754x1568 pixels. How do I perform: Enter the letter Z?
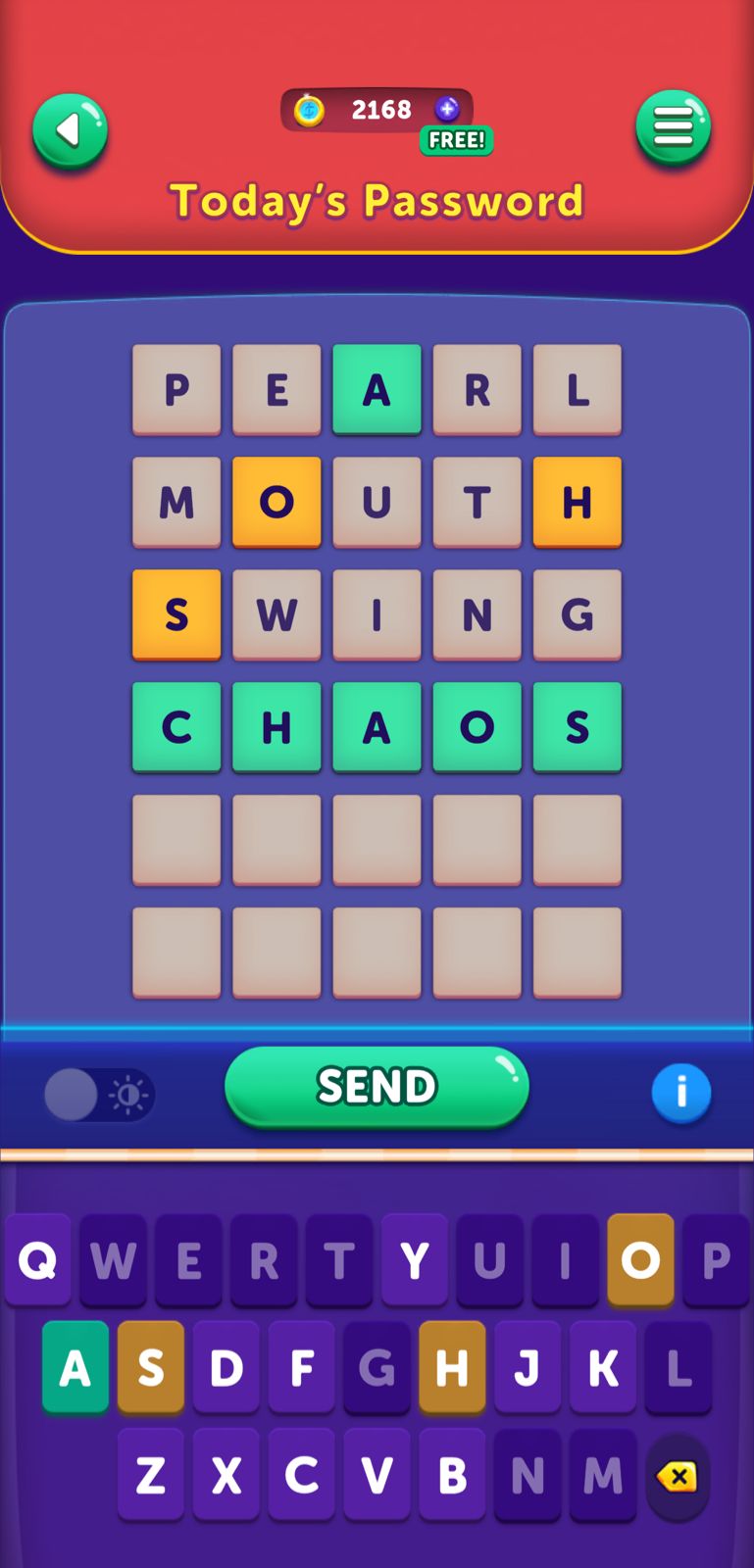click(x=151, y=1474)
